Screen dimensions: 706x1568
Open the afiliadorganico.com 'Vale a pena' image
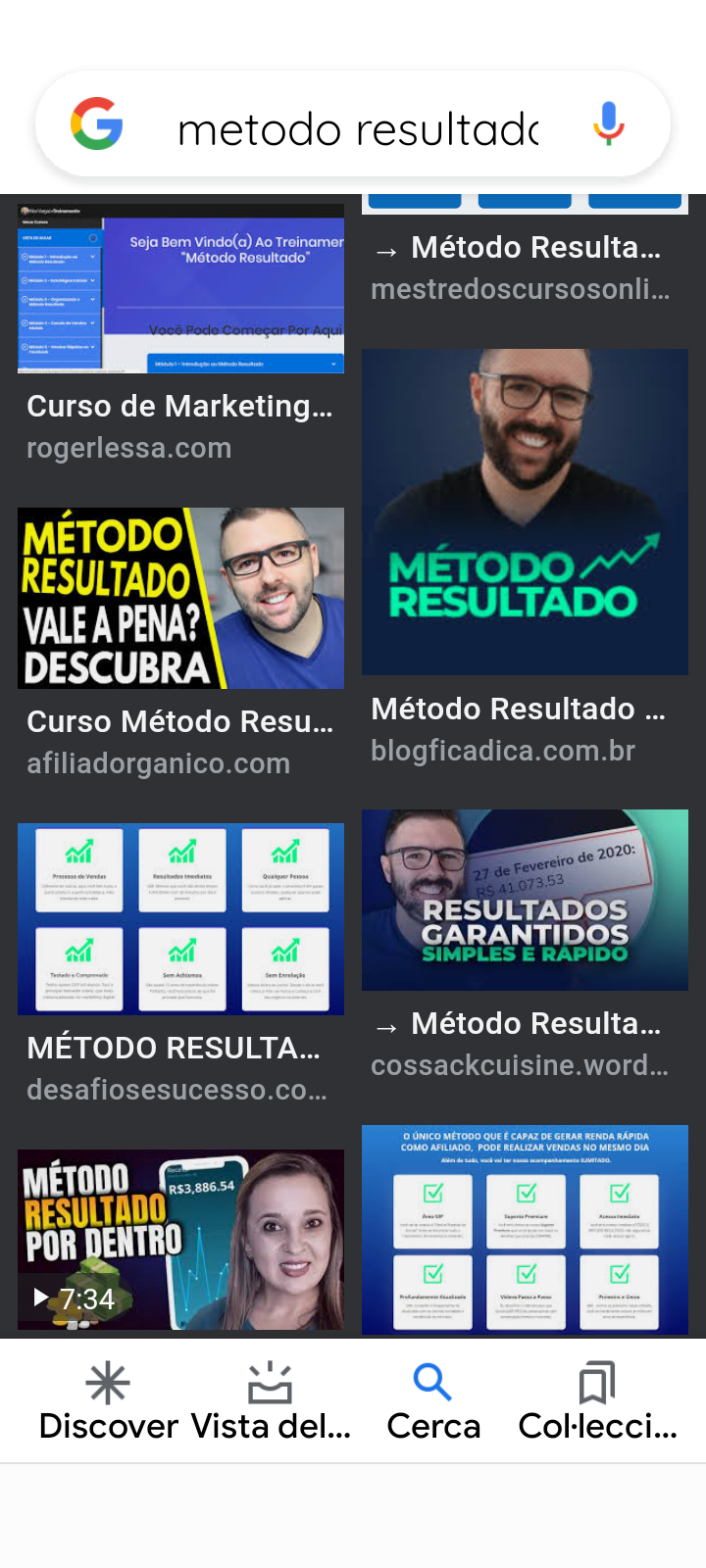pos(180,598)
